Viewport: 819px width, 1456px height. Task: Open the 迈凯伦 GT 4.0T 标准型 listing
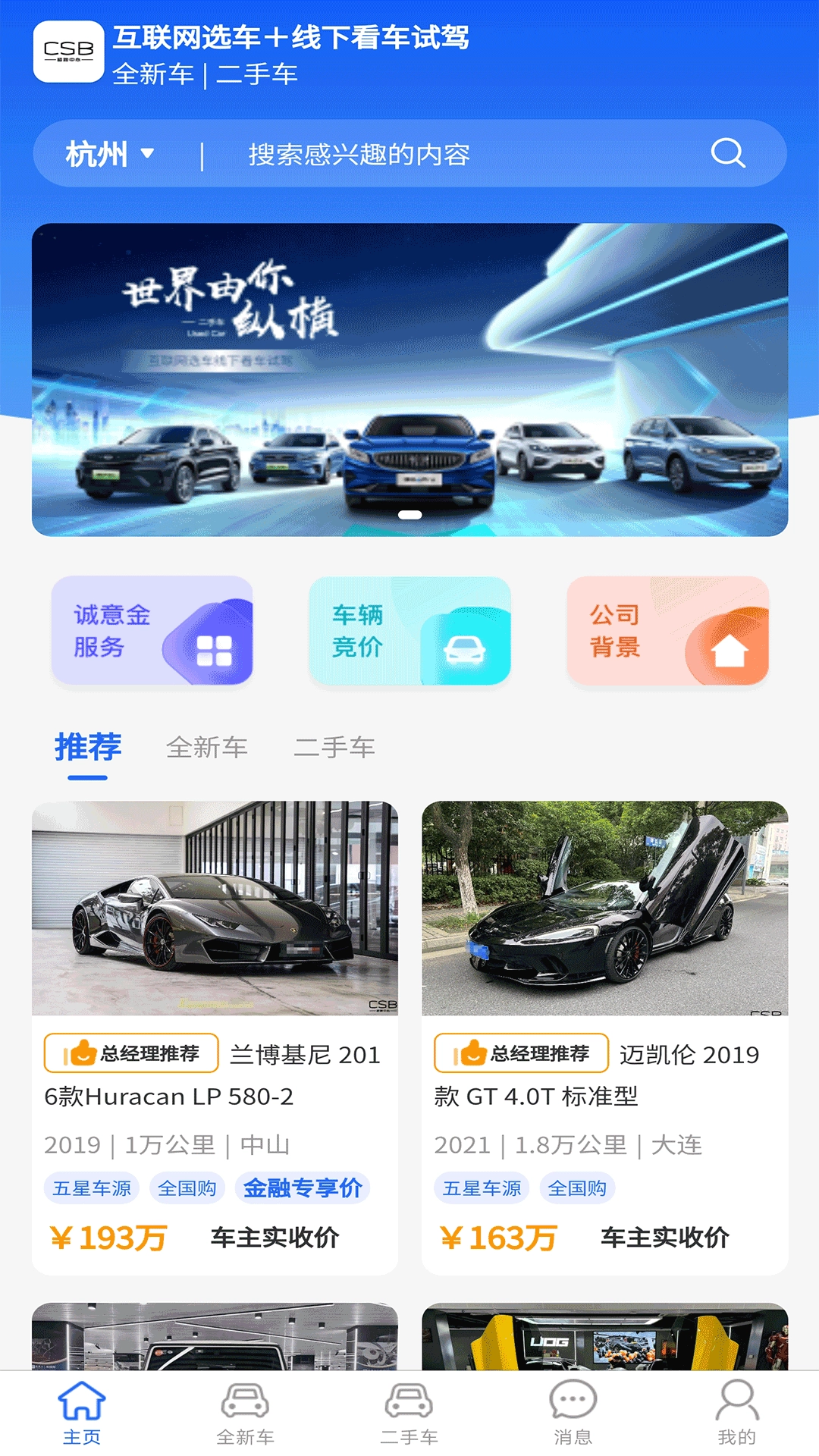pos(604,1037)
